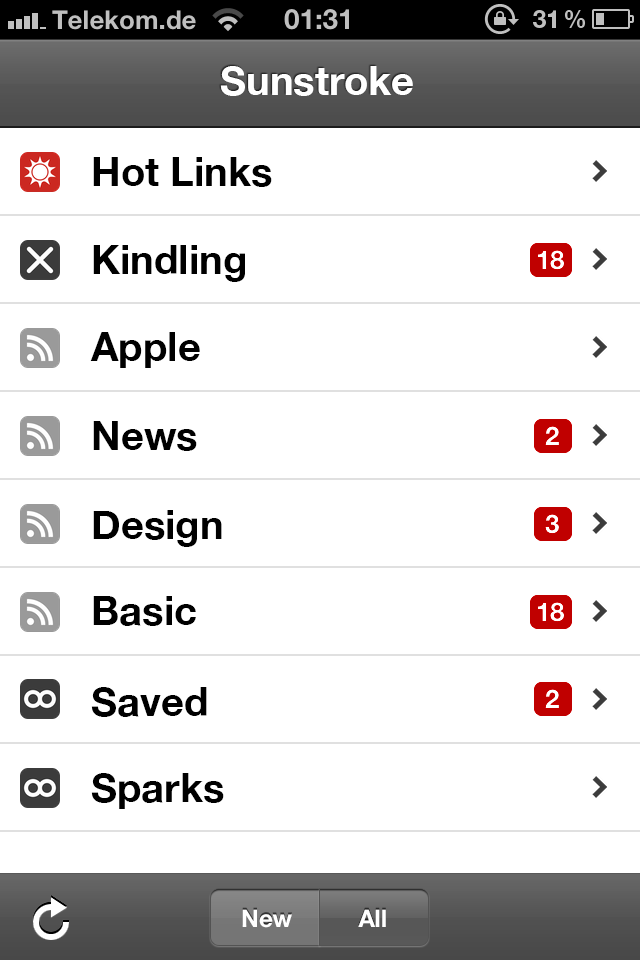Switch to the All segment

click(373, 918)
